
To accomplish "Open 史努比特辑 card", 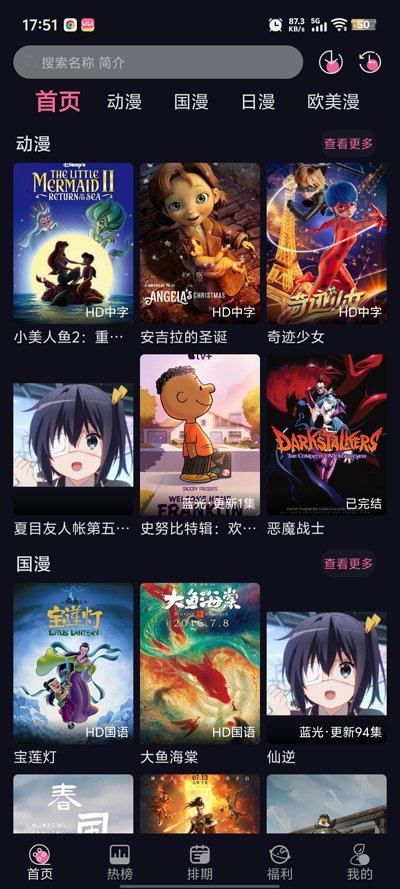I will pyautogui.click(x=200, y=446).
